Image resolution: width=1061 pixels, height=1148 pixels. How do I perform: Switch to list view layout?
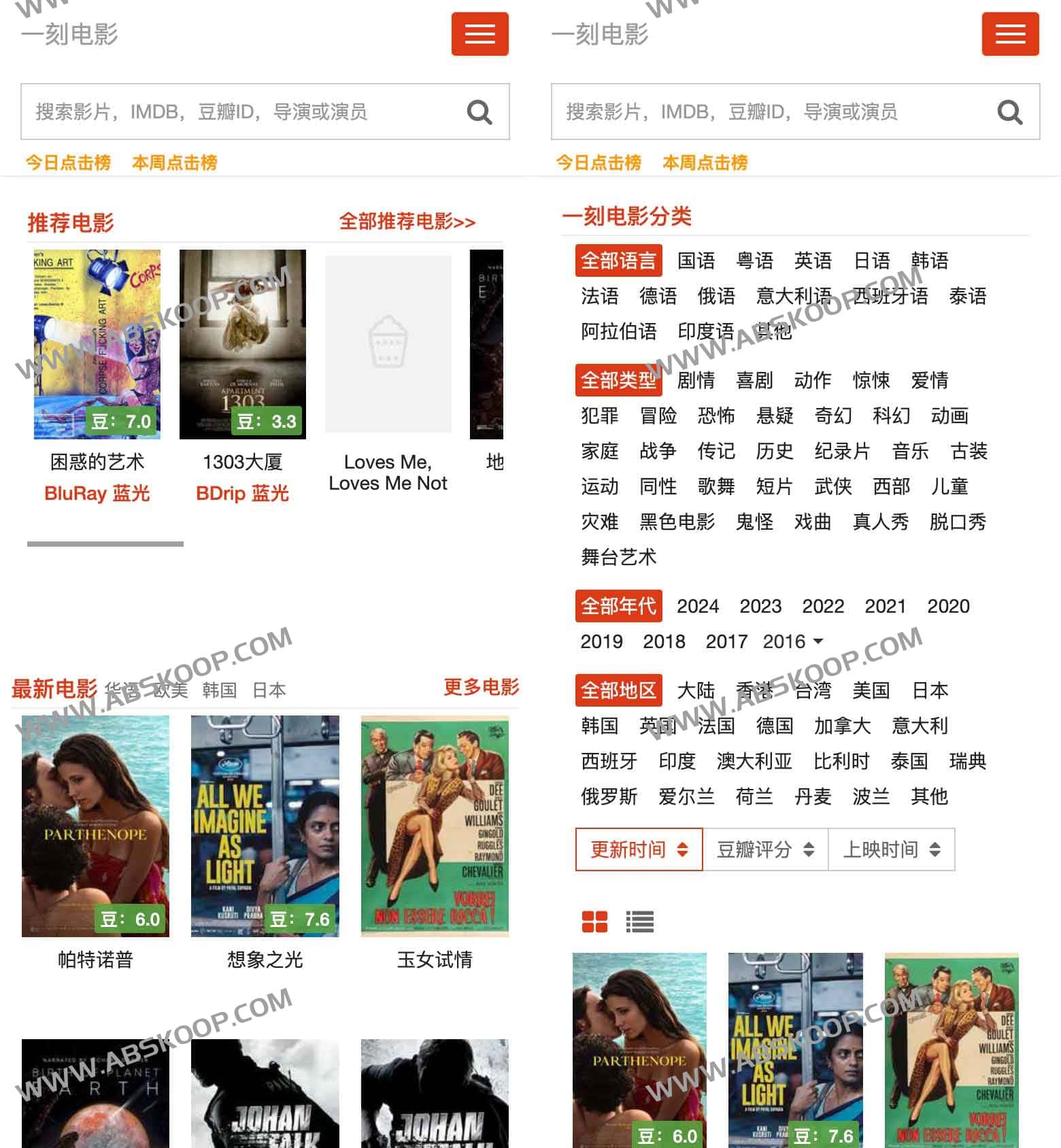[x=639, y=922]
